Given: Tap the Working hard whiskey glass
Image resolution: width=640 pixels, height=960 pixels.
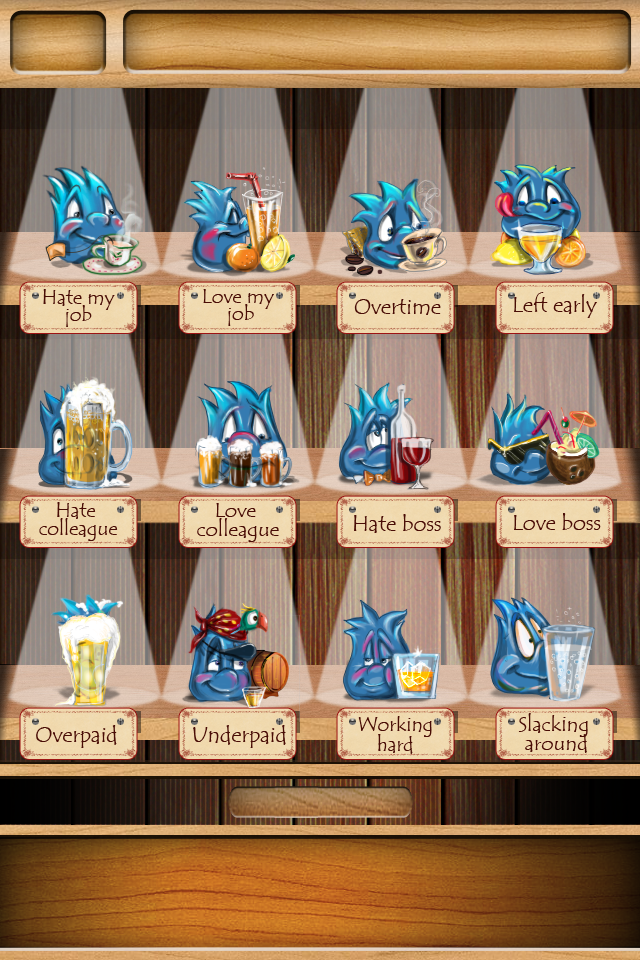Looking at the screenshot, I should (392, 656).
